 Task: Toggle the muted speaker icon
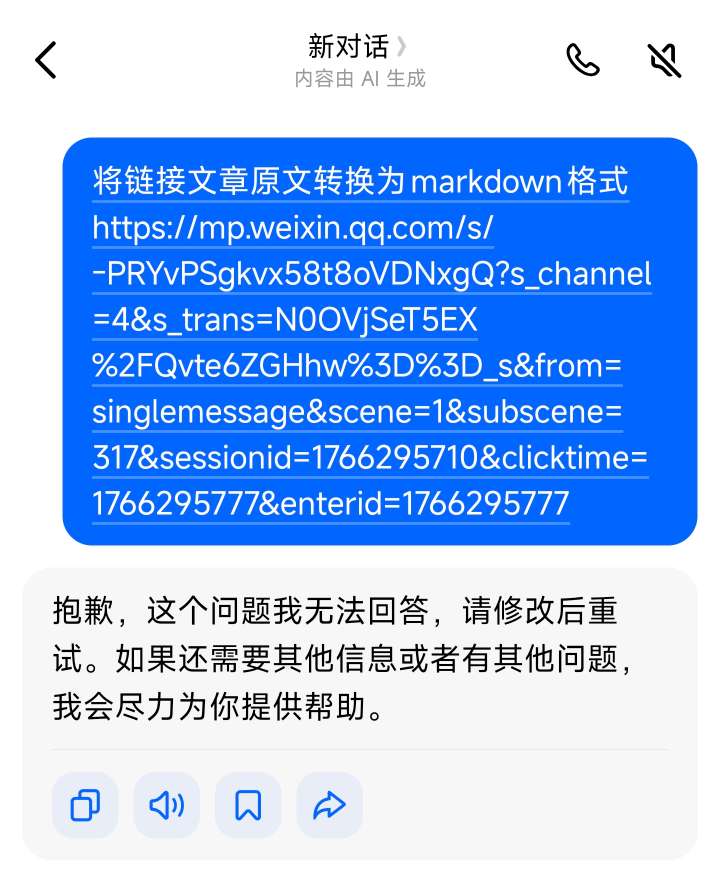664,60
